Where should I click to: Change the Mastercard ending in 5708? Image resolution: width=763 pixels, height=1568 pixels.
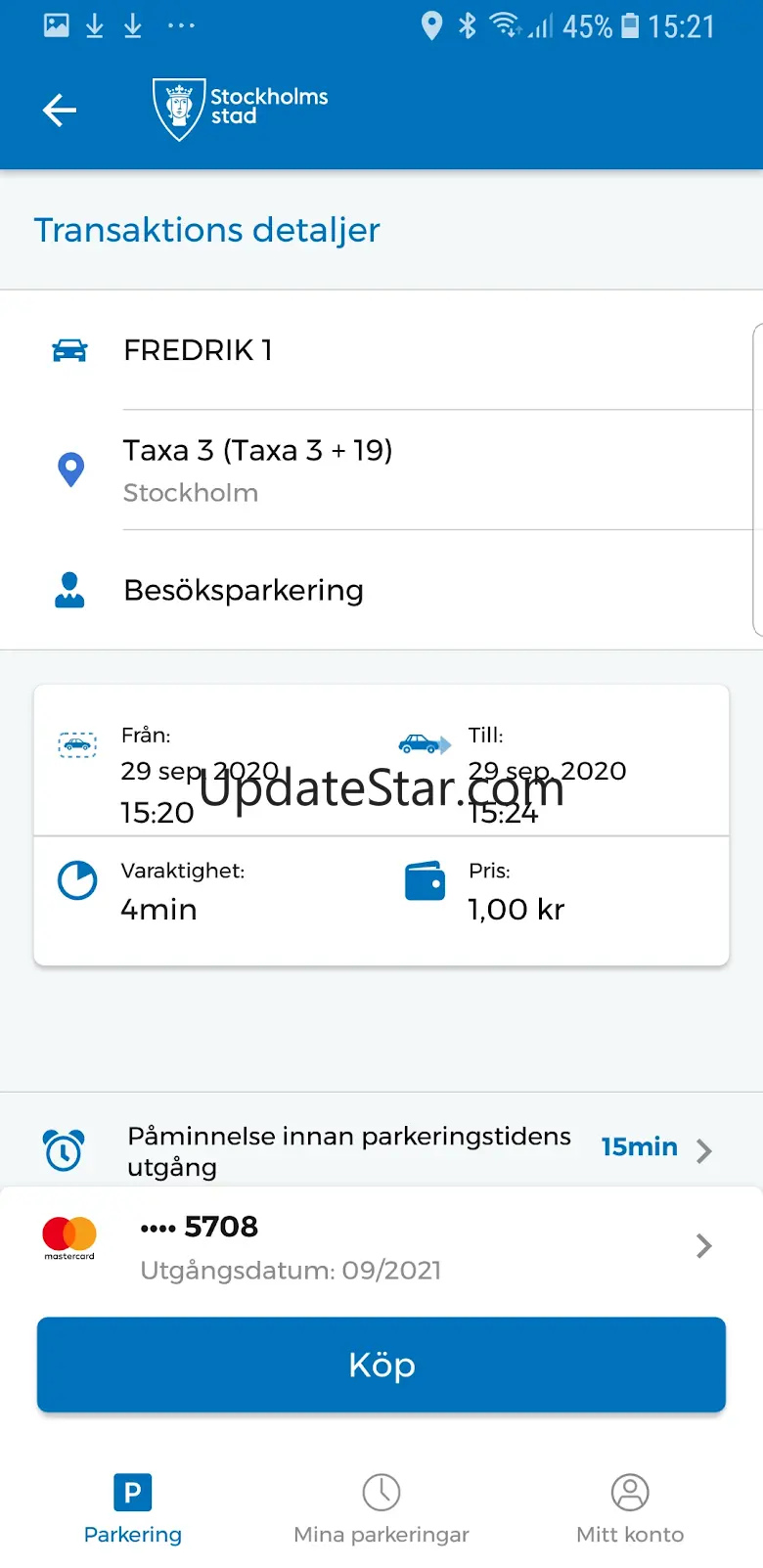(x=381, y=1246)
